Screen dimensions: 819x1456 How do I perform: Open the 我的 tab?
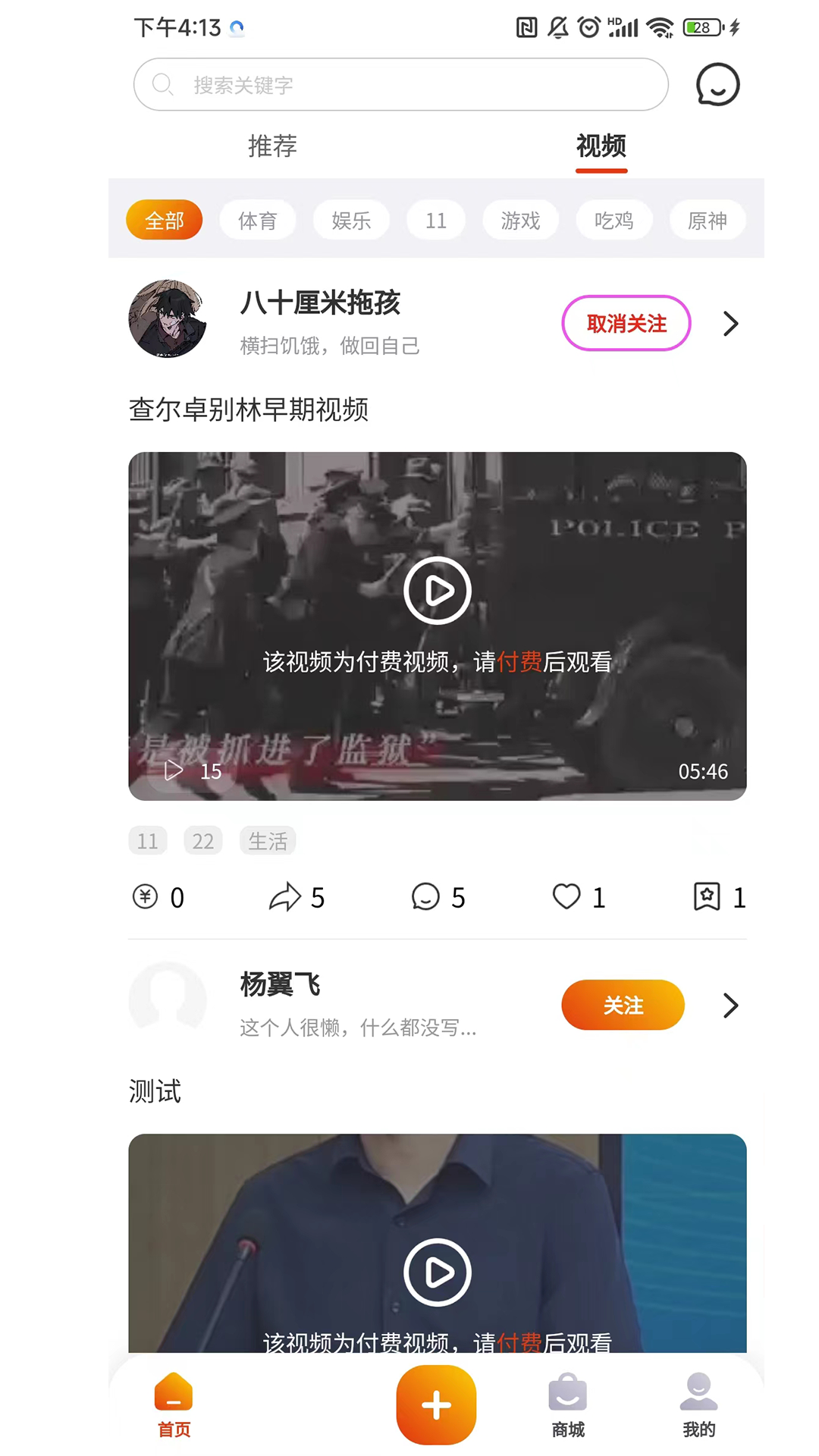tap(698, 1405)
